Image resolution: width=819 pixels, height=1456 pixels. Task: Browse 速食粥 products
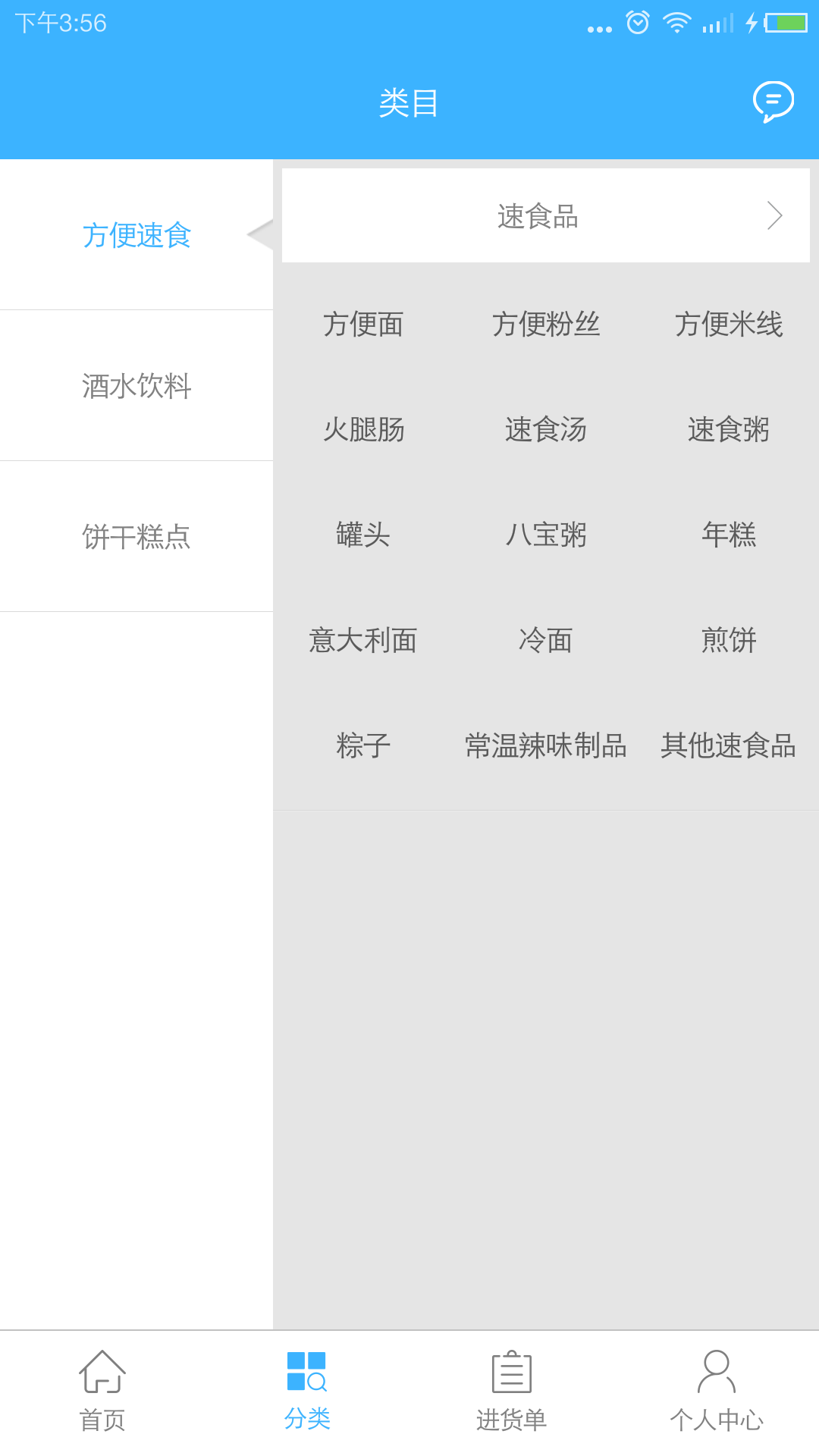(728, 430)
